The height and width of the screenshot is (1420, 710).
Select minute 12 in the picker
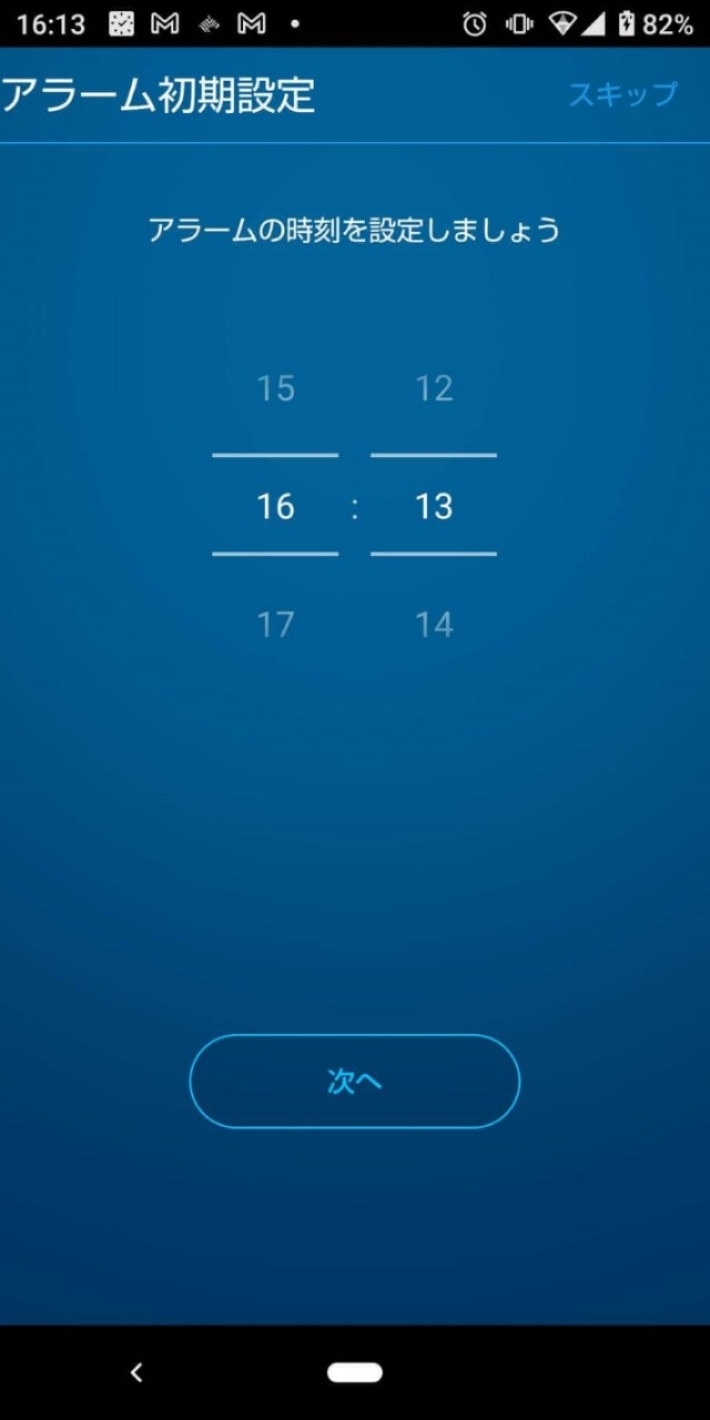click(x=434, y=388)
